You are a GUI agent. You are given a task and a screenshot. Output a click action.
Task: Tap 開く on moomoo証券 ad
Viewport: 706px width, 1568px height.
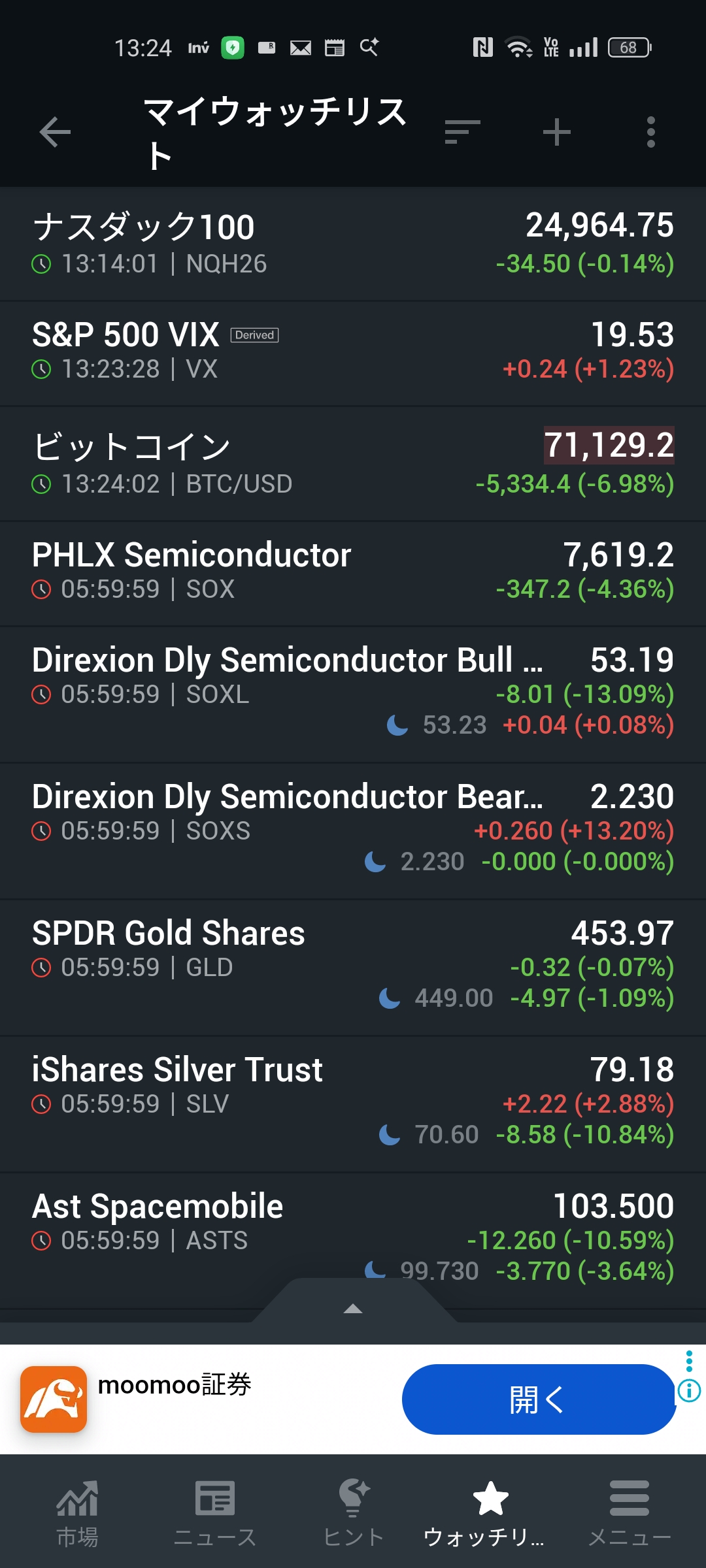click(537, 1399)
